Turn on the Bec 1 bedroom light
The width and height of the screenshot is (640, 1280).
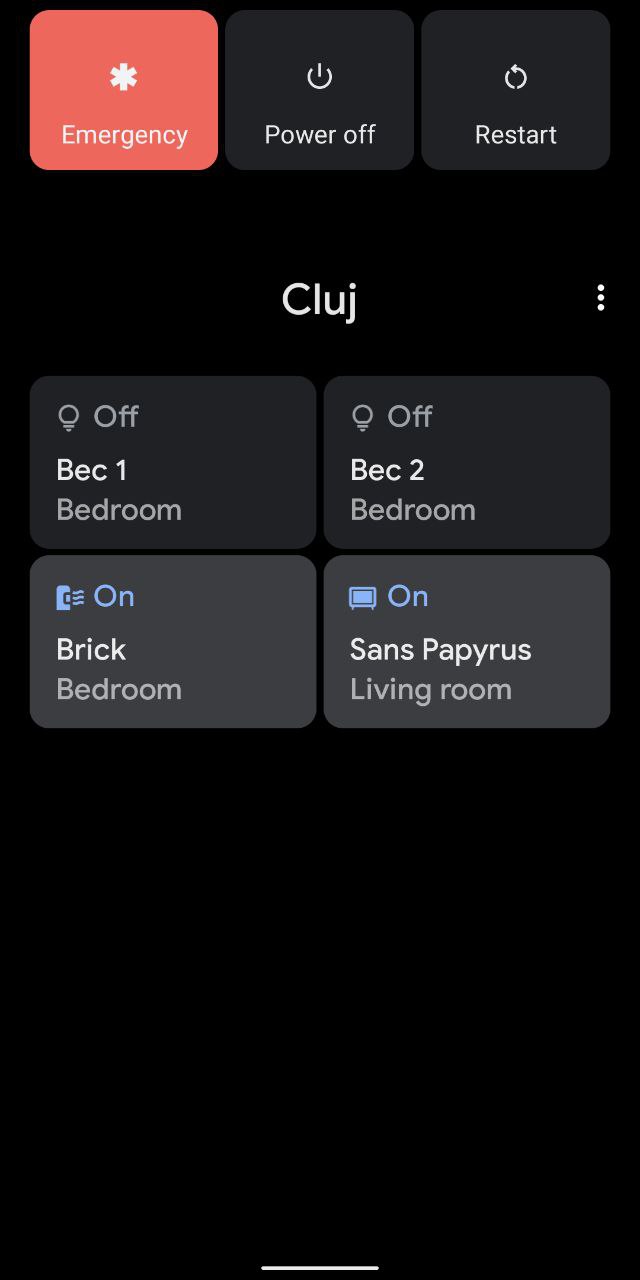(x=173, y=462)
